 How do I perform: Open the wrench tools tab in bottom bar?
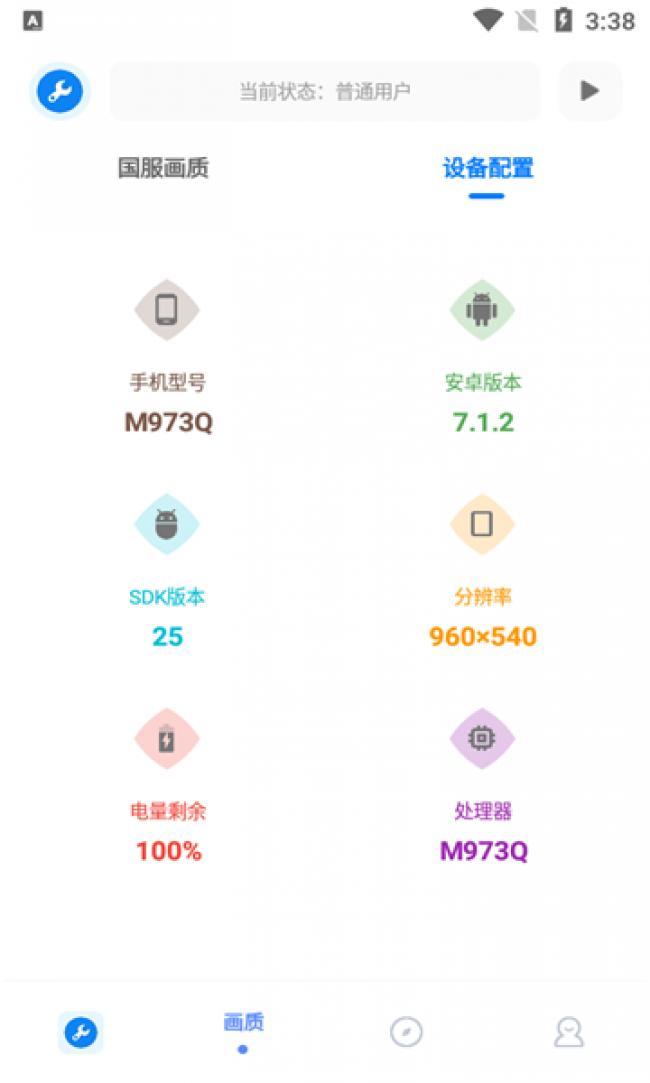coord(81,1032)
